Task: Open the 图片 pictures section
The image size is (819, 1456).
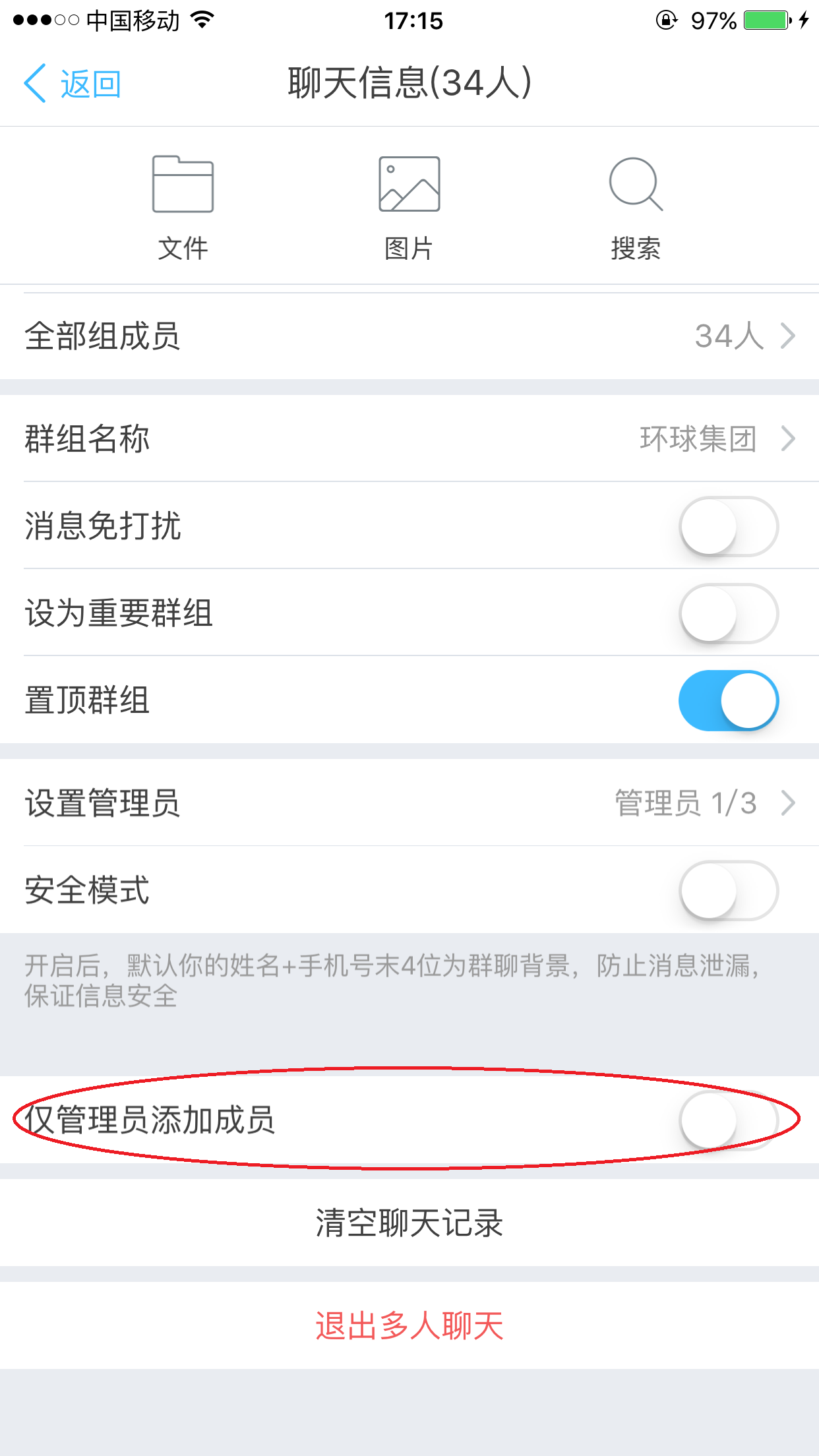Action: (409, 207)
